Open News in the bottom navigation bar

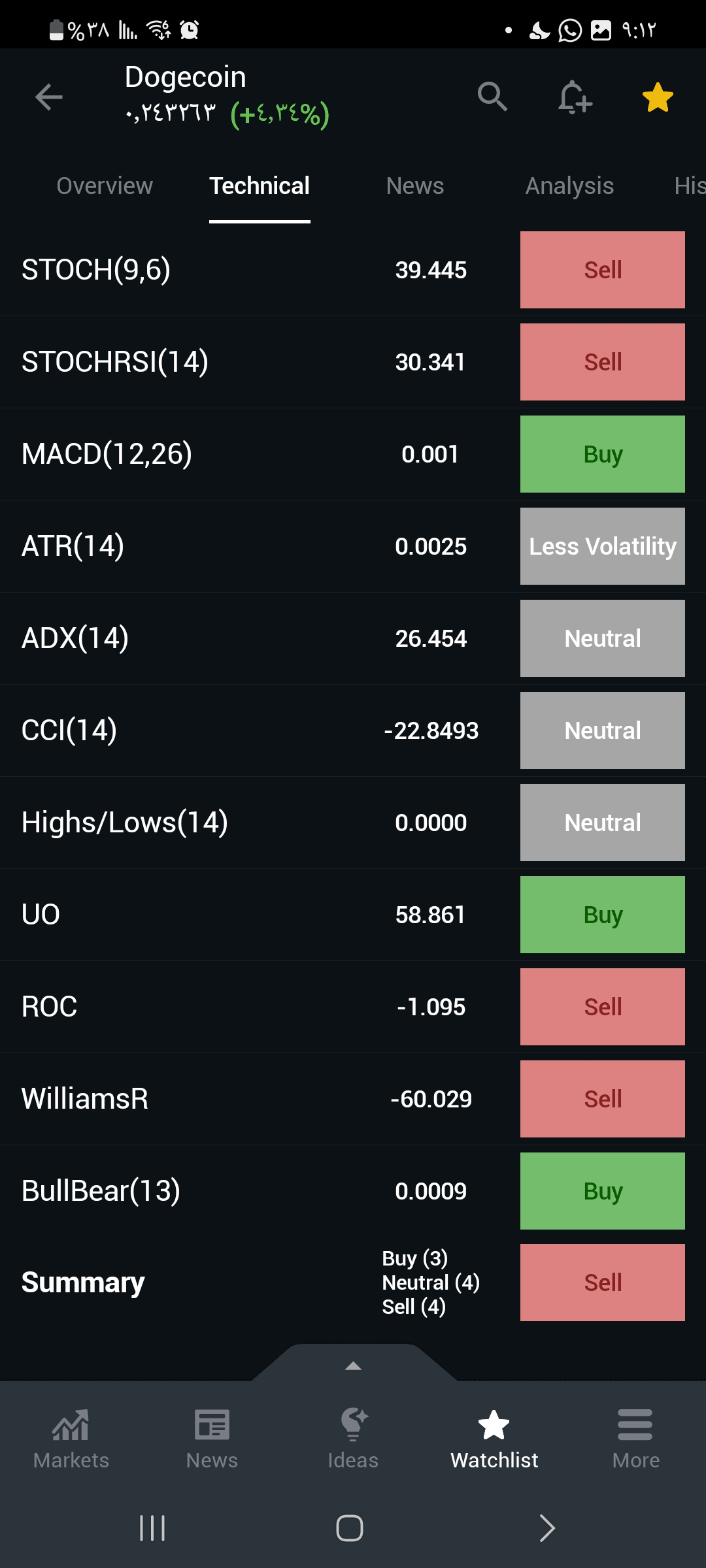point(212,1438)
